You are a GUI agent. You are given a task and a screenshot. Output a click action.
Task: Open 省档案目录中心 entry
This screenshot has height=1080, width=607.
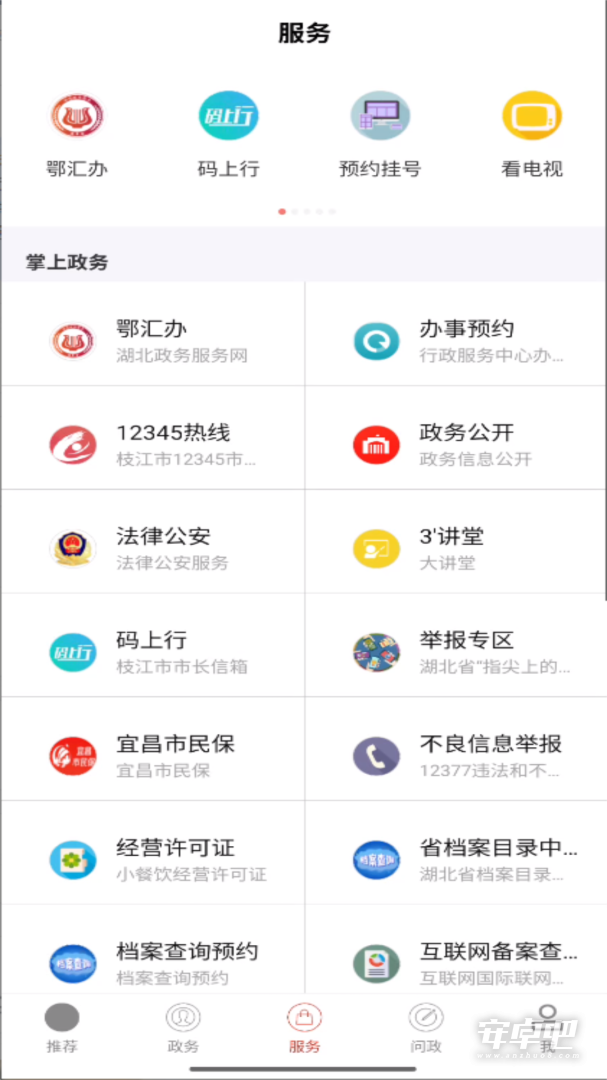455,853
